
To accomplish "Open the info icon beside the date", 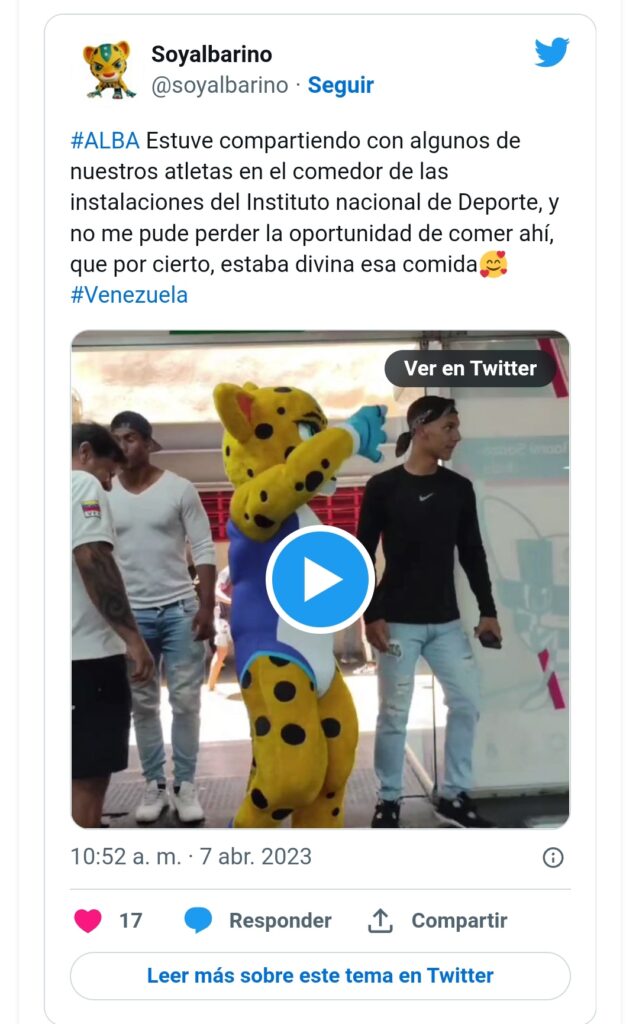I will (x=552, y=857).
